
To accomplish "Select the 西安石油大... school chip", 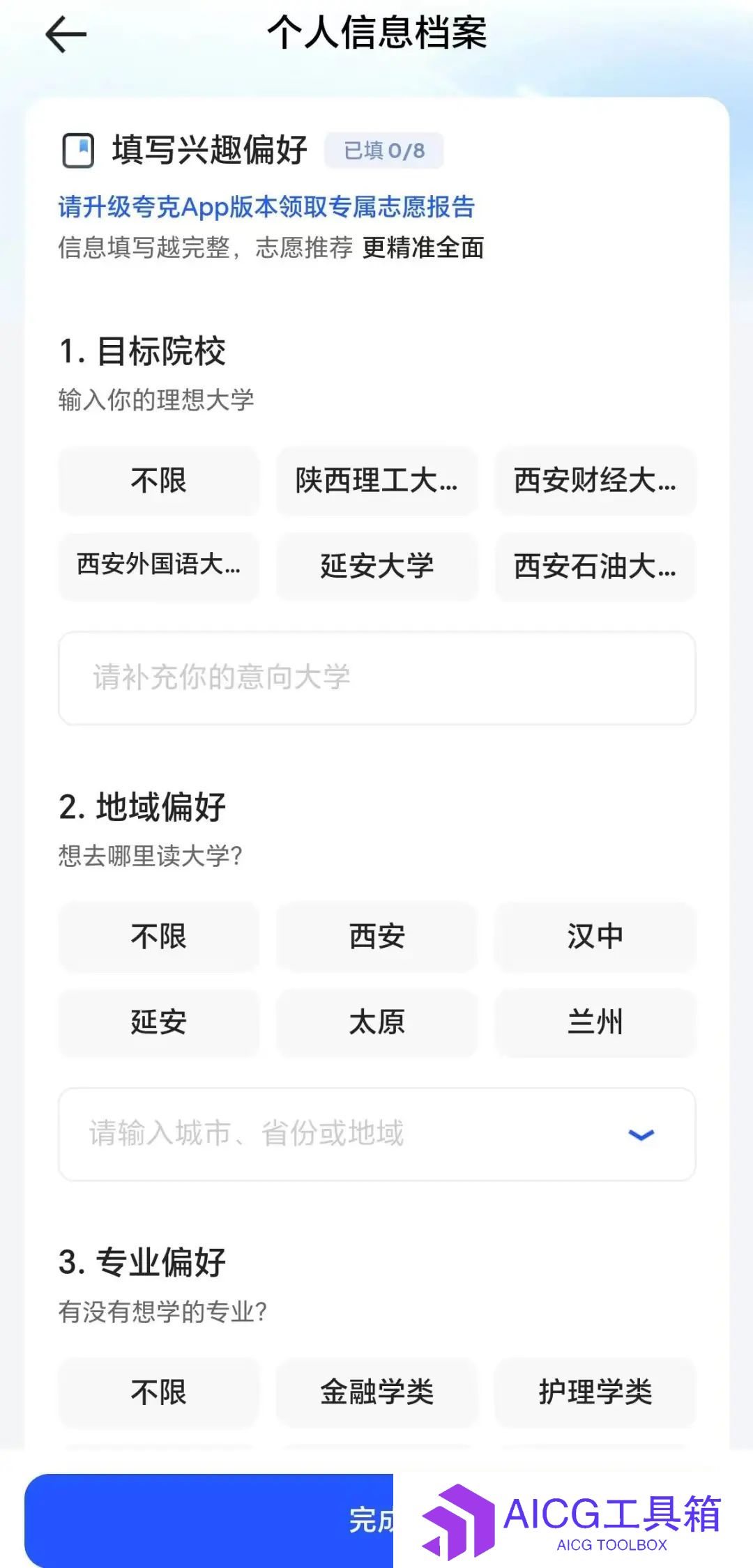I will [595, 566].
